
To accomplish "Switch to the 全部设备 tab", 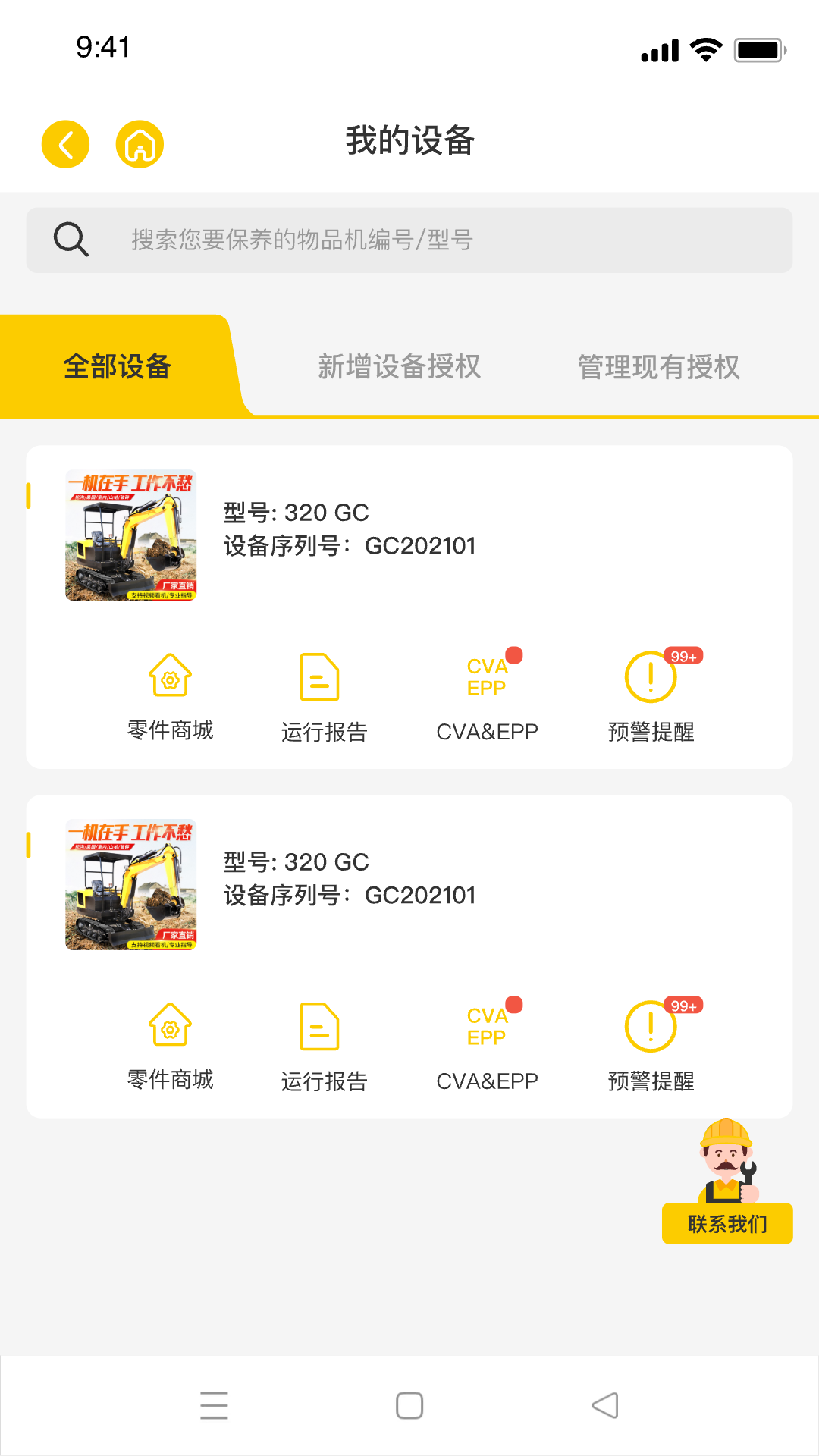I will click(x=118, y=367).
